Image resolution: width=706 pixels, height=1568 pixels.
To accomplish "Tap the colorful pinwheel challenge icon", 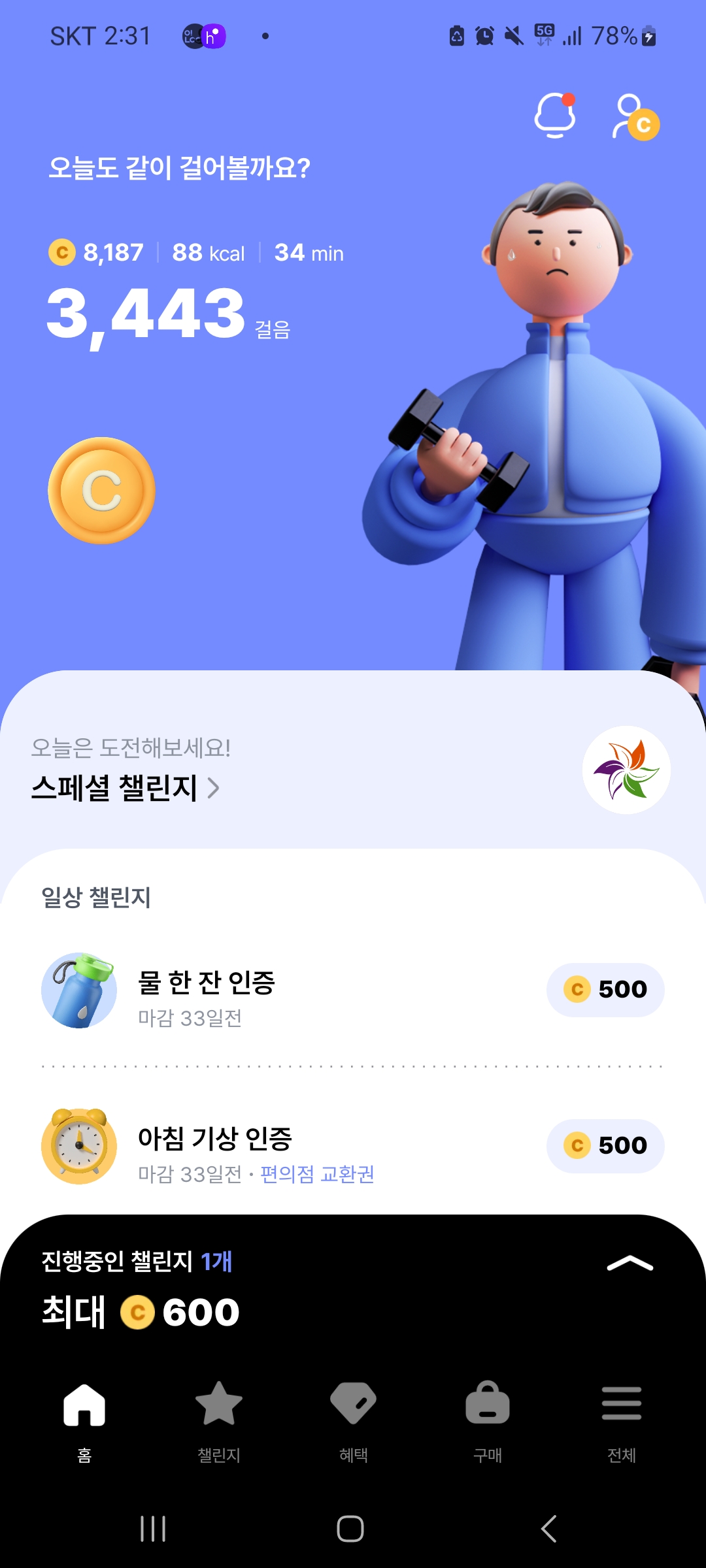I will pyautogui.click(x=626, y=770).
